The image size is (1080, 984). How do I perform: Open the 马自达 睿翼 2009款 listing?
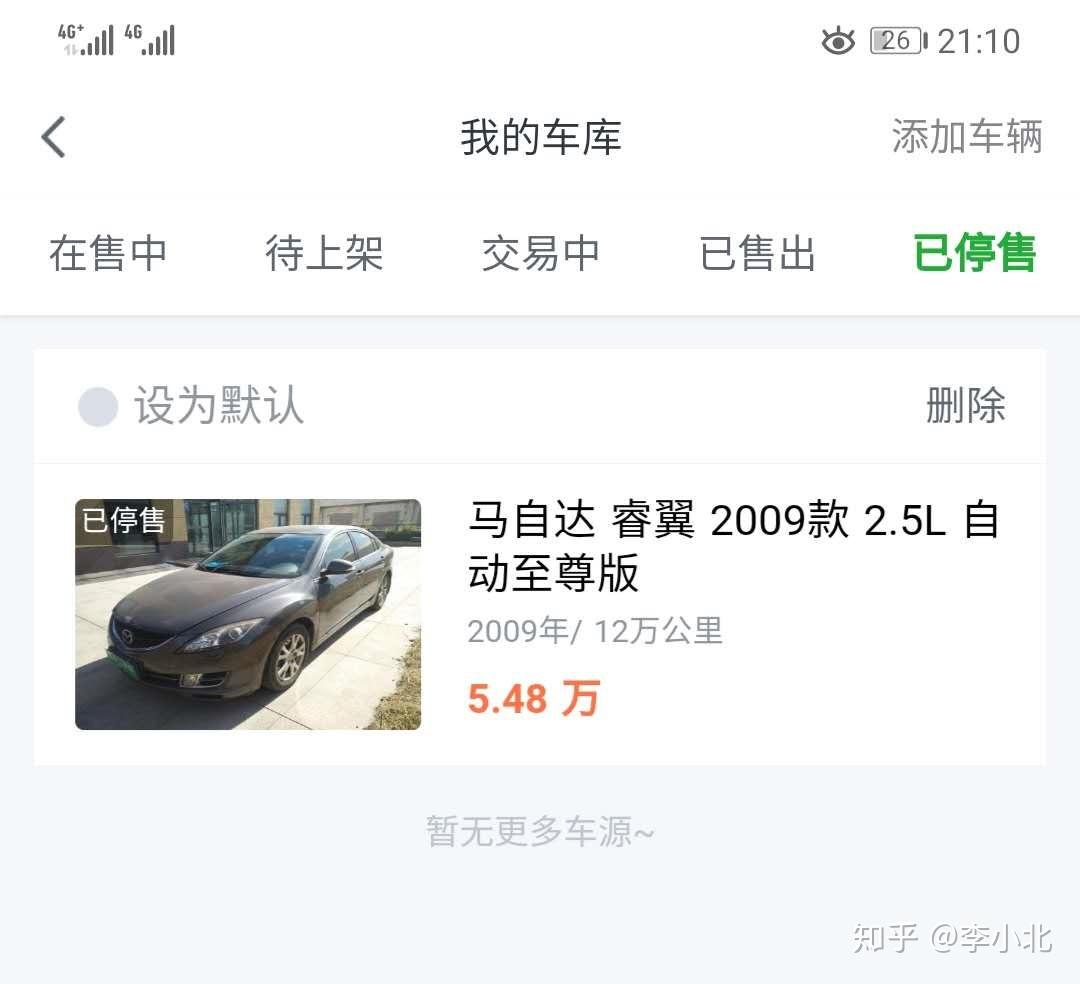tap(540, 614)
